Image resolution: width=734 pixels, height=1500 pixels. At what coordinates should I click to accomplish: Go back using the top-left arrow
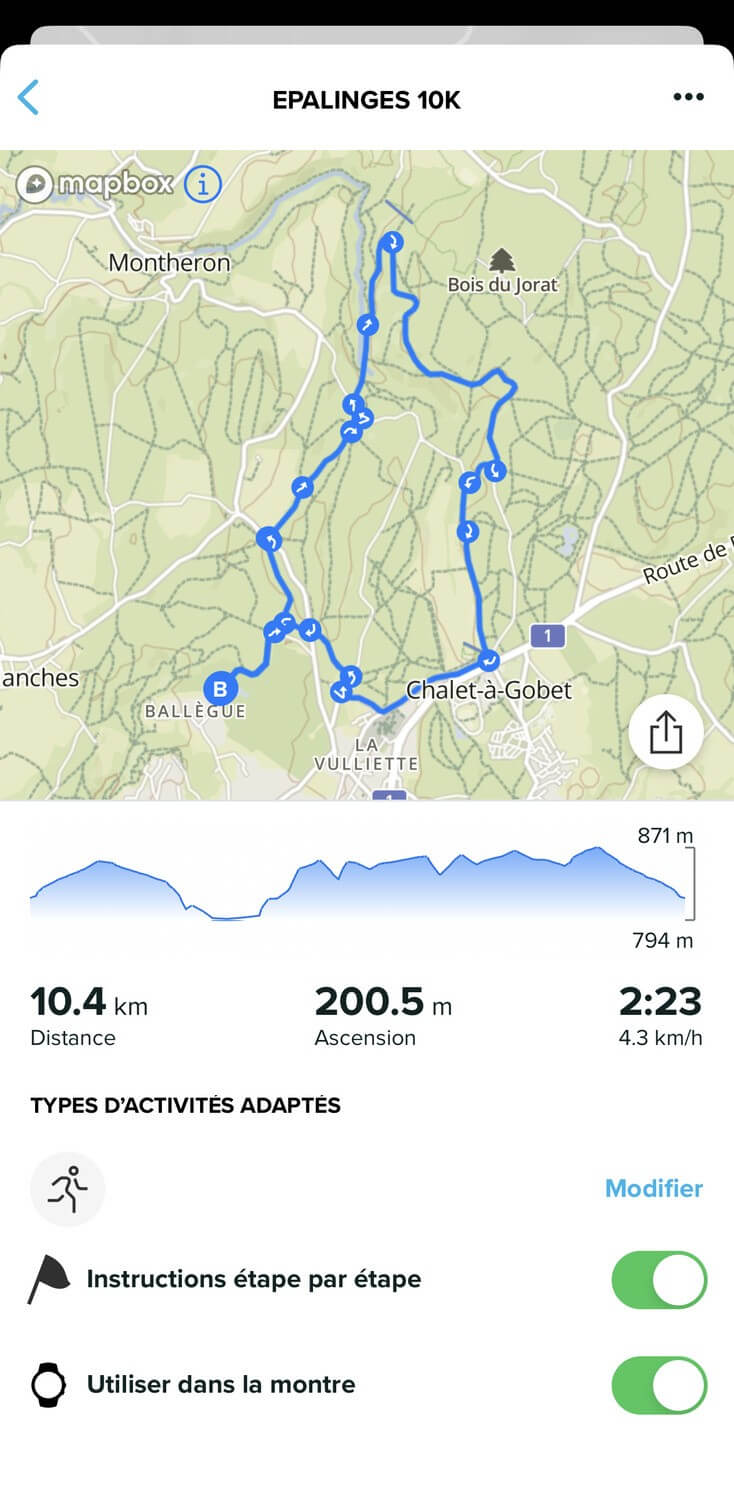point(28,98)
